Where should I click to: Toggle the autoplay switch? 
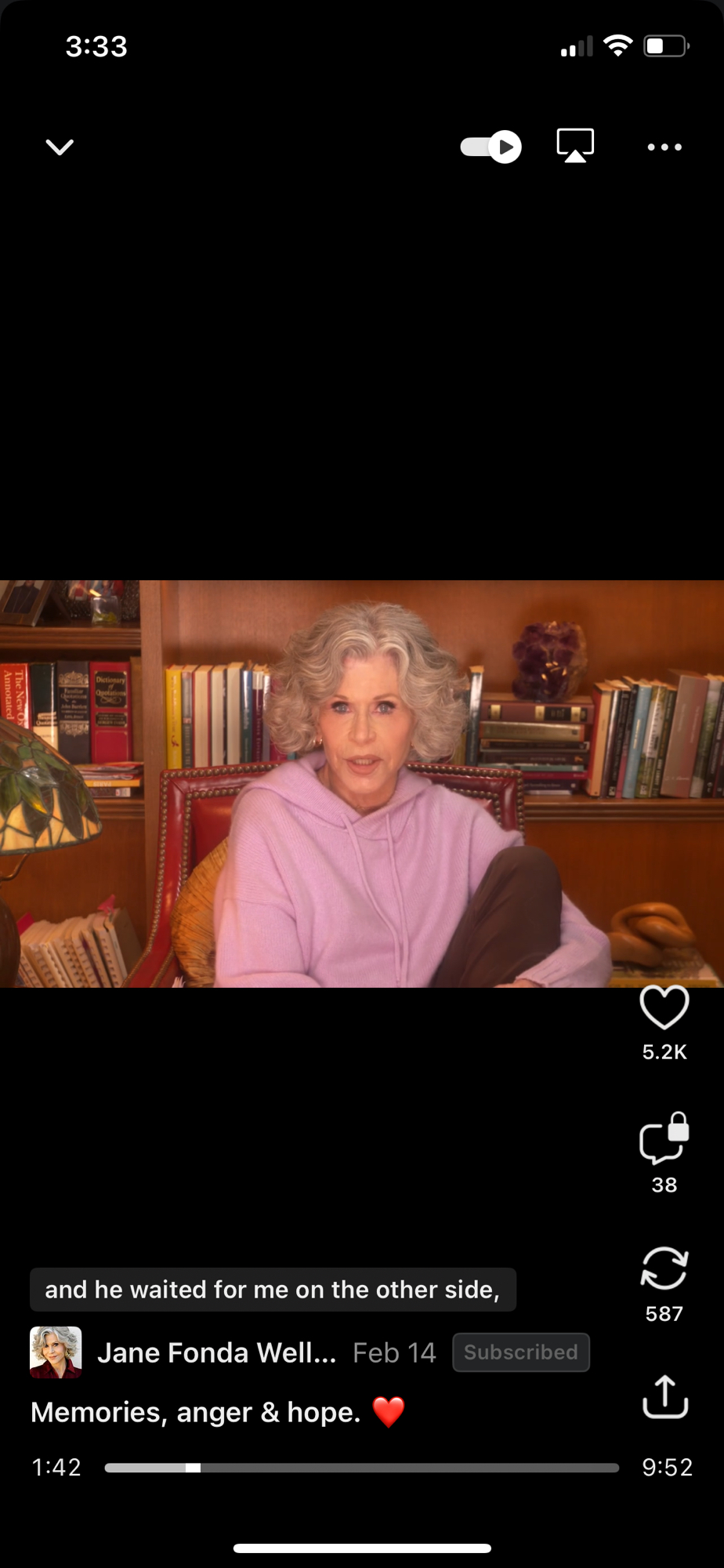pyautogui.click(x=491, y=147)
